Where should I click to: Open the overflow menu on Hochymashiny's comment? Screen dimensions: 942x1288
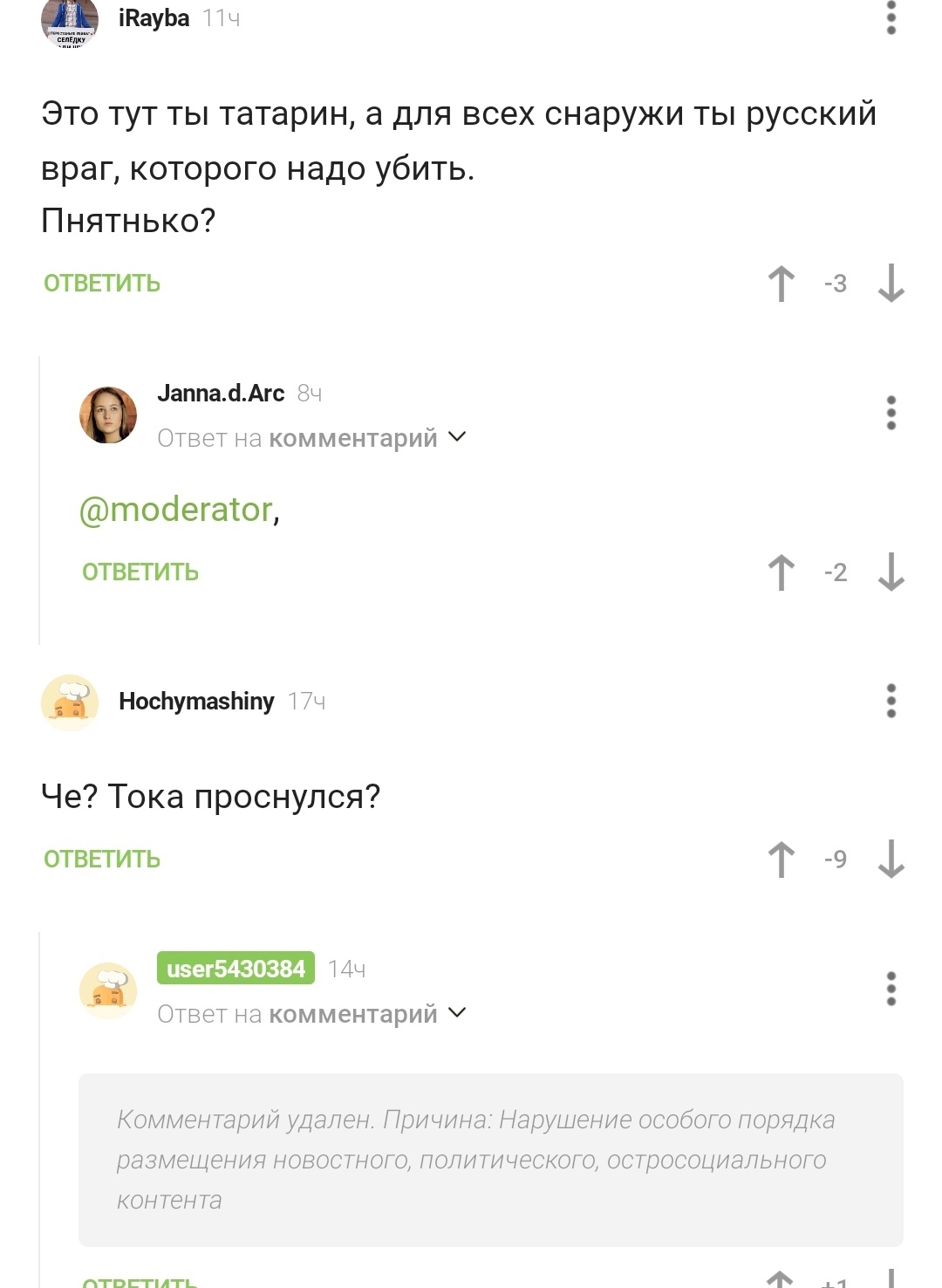(891, 701)
